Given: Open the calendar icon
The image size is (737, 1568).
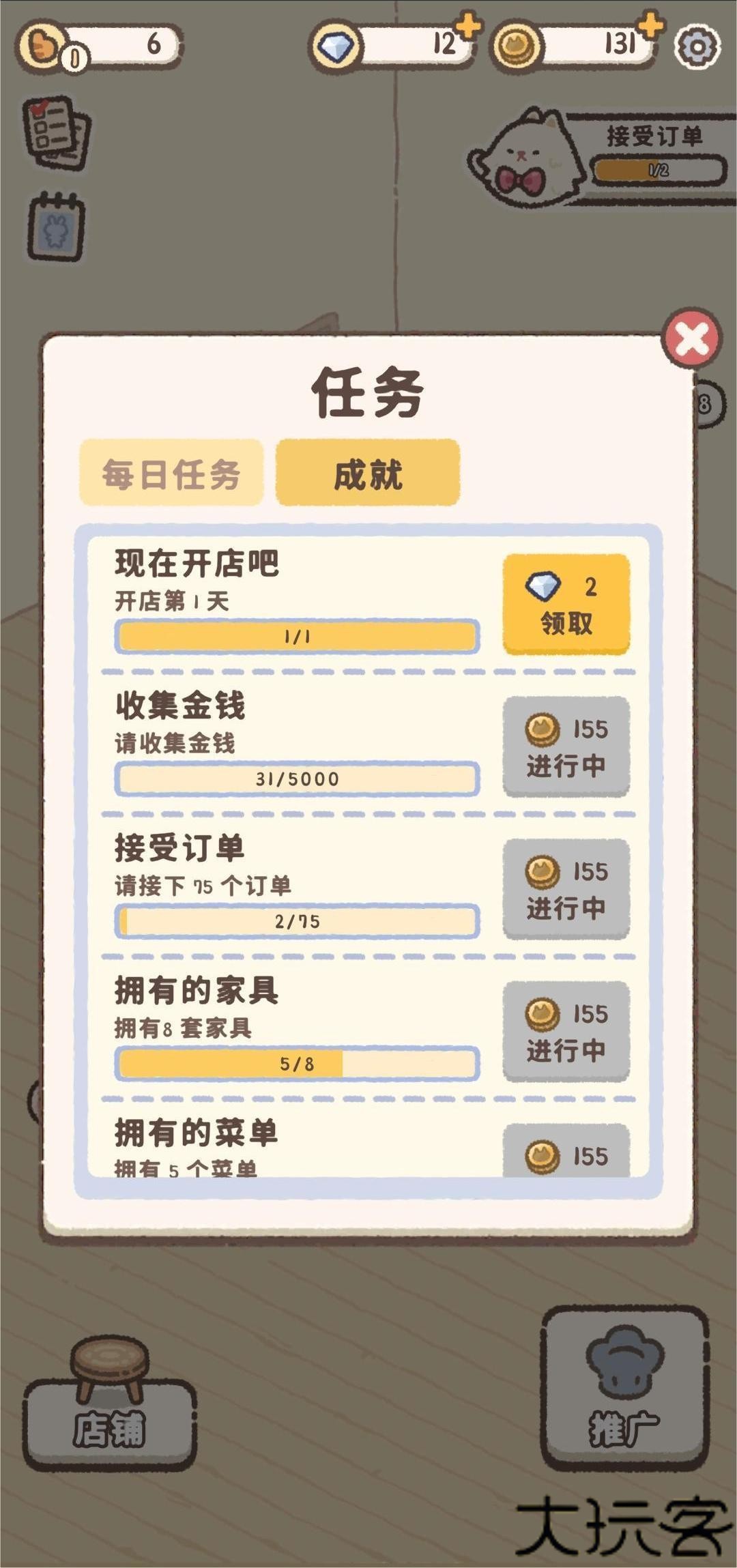Looking at the screenshot, I should (x=56, y=227).
